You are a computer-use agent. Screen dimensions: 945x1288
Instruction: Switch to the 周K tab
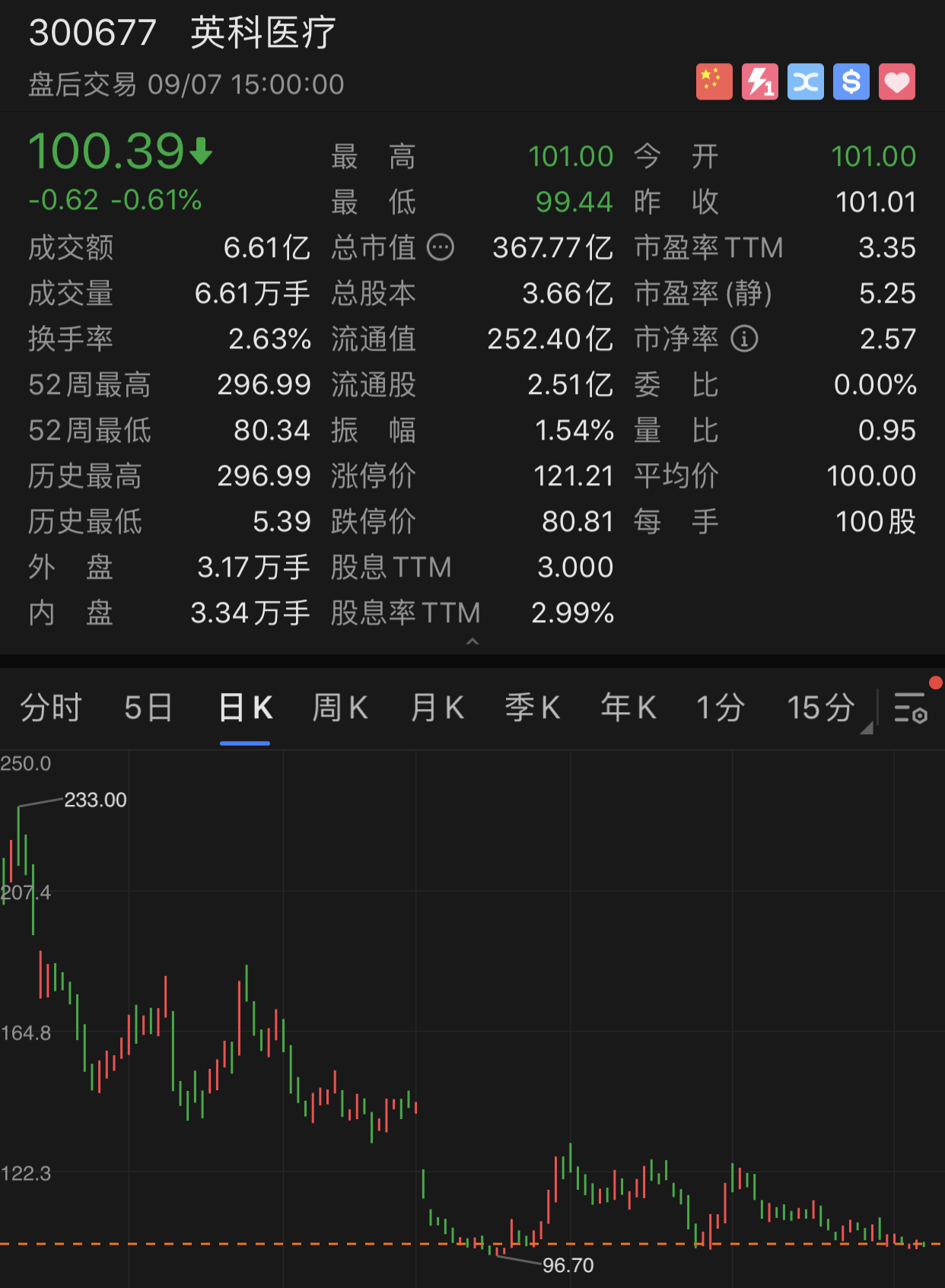pyautogui.click(x=339, y=708)
